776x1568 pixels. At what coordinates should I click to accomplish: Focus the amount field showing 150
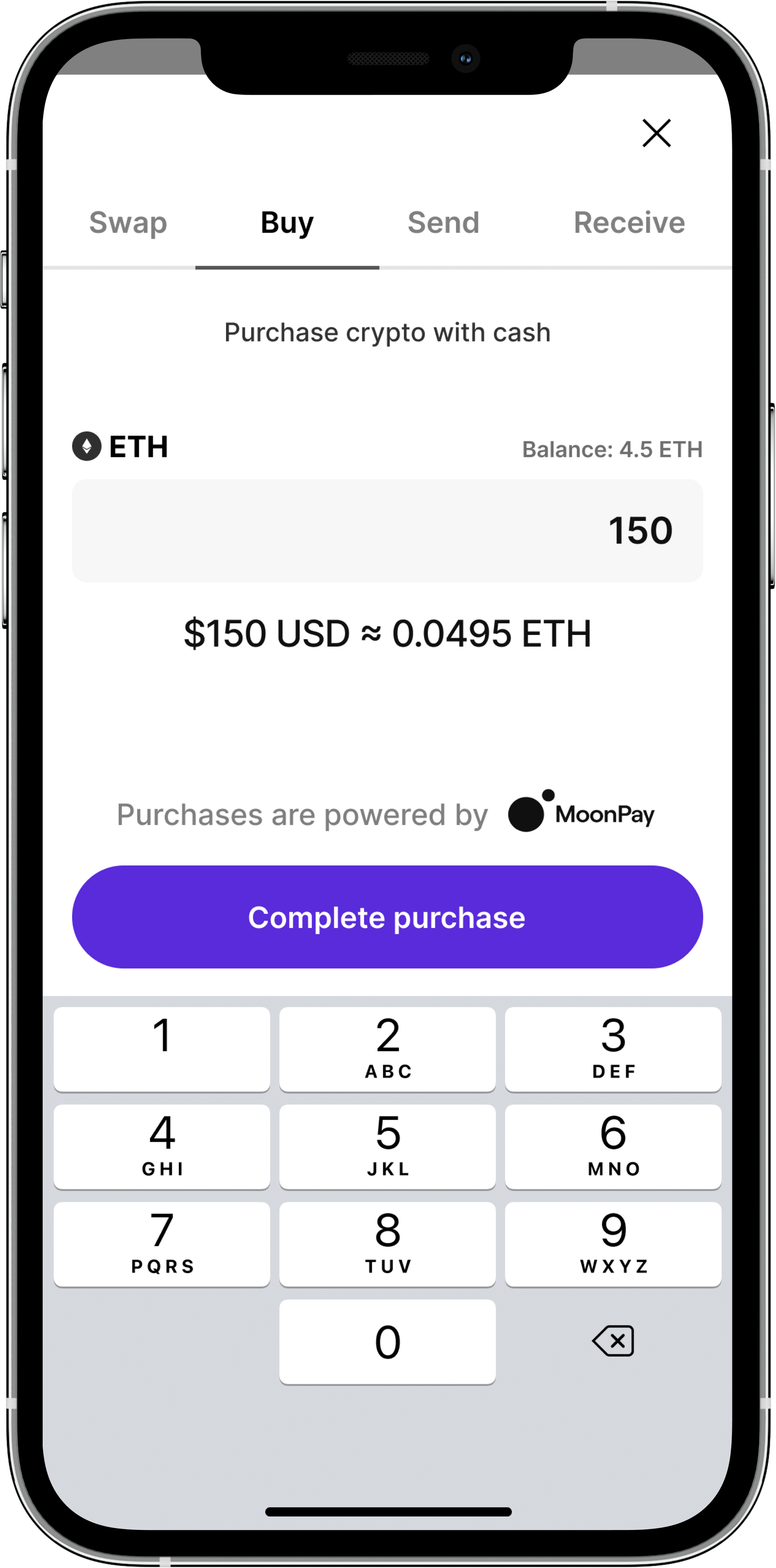point(387,530)
